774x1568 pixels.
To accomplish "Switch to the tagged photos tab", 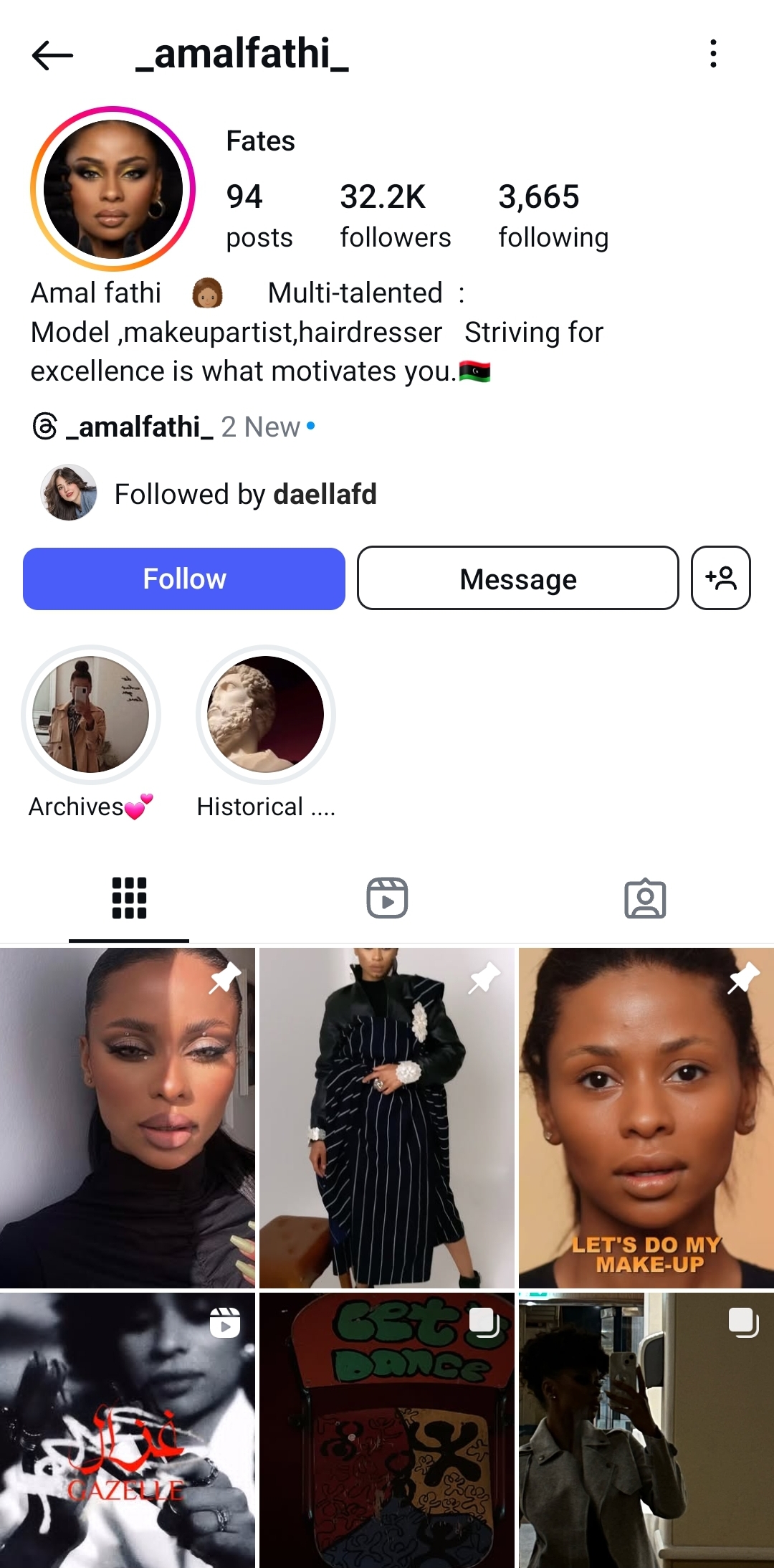I will point(645,898).
